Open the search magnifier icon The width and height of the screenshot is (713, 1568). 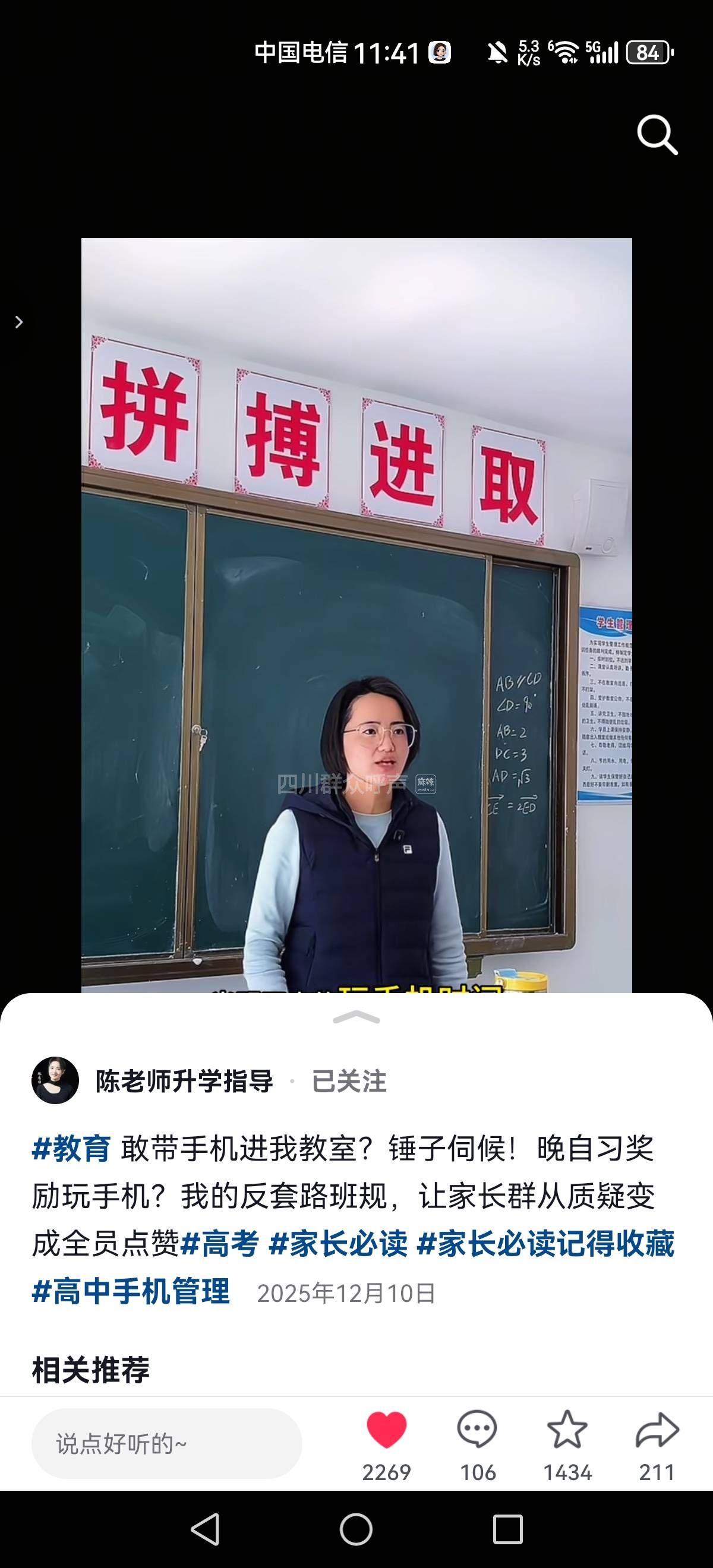click(657, 134)
